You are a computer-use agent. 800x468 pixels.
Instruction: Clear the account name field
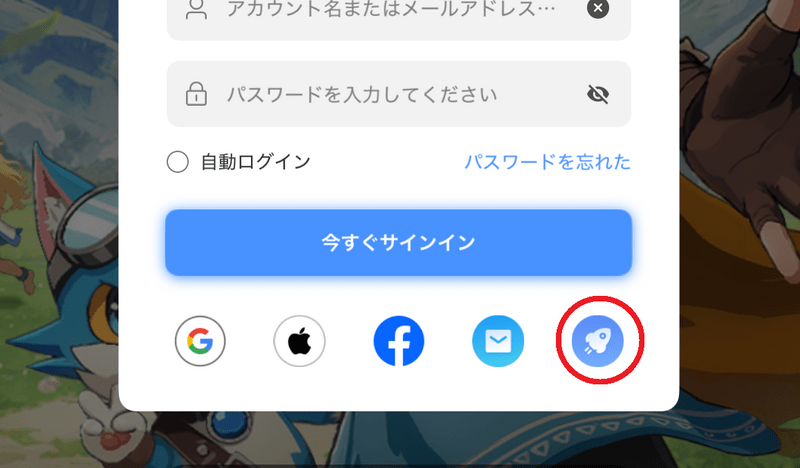598,9
